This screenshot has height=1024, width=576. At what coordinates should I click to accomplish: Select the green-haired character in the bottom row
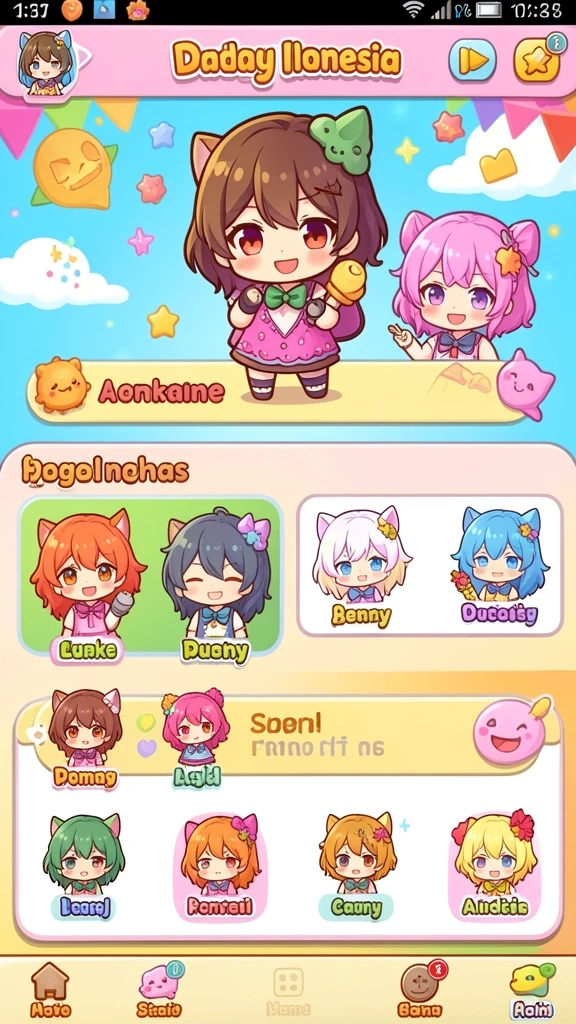[x=82, y=865]
